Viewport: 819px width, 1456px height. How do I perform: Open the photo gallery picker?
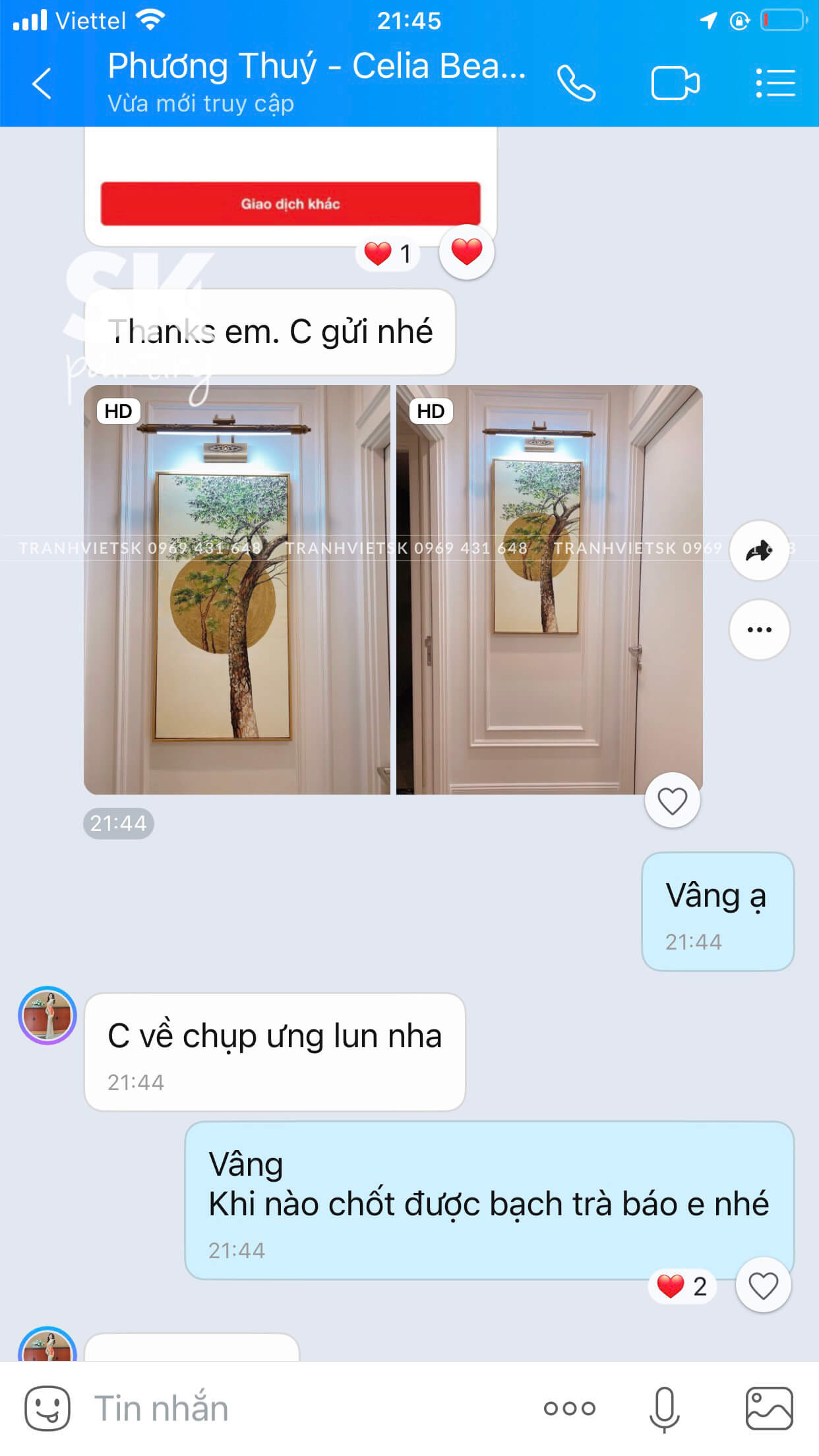[769, 1409]
